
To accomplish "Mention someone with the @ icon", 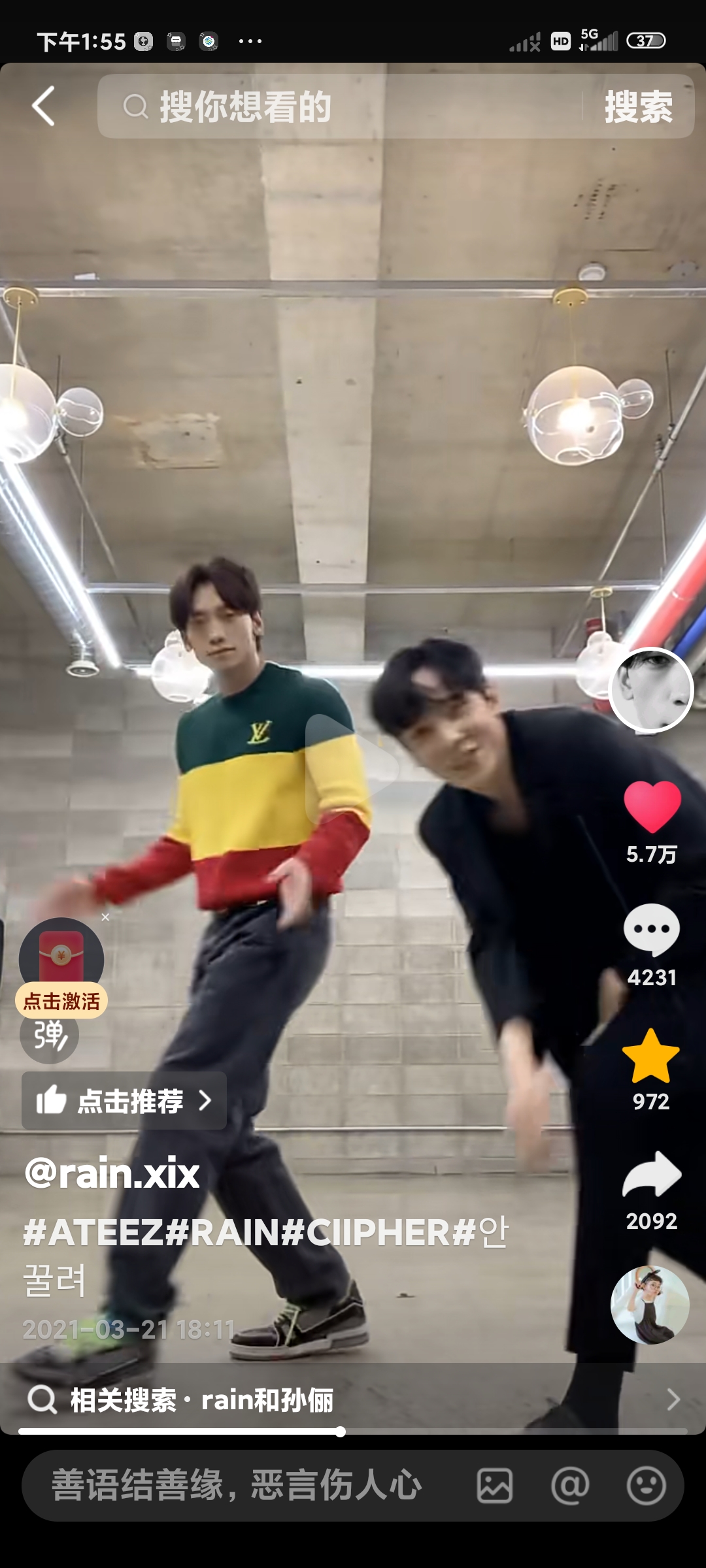I will 570,1486.
